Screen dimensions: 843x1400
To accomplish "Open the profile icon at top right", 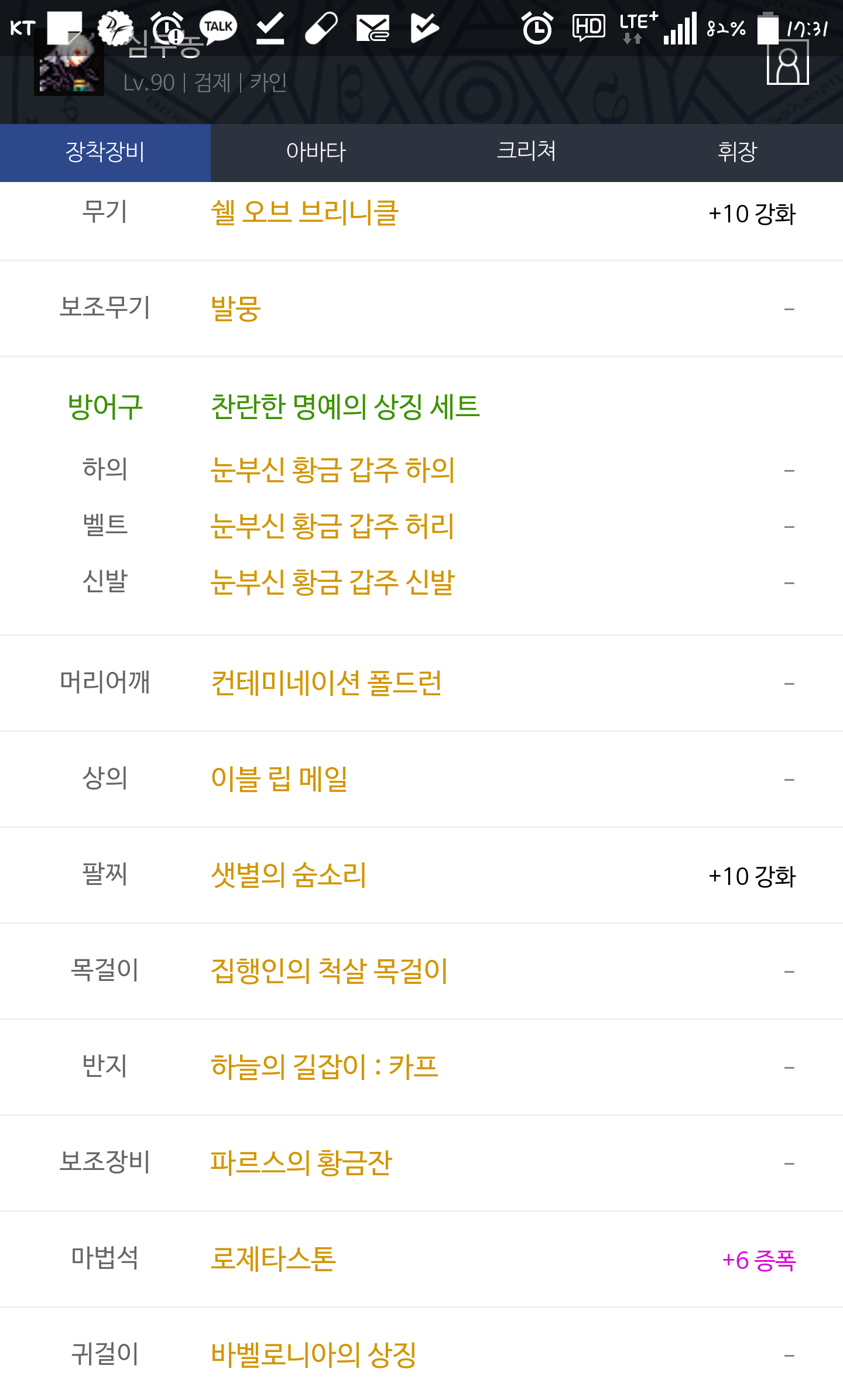I will coord(788,63).
